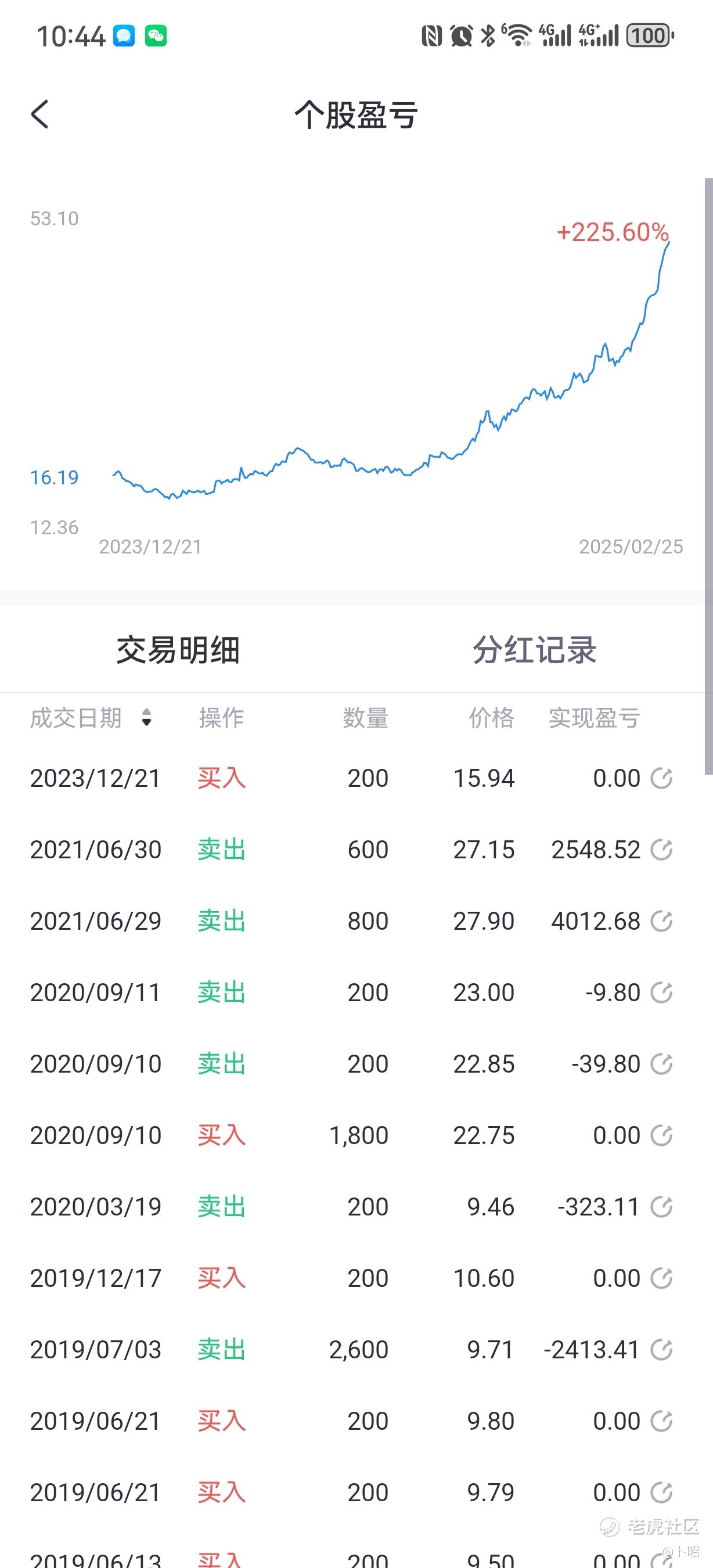Screen dimensions: 713x1568
Task: Share the 2020/09/10 卖出 trade at 22.85
Action: pos(661,1063)
